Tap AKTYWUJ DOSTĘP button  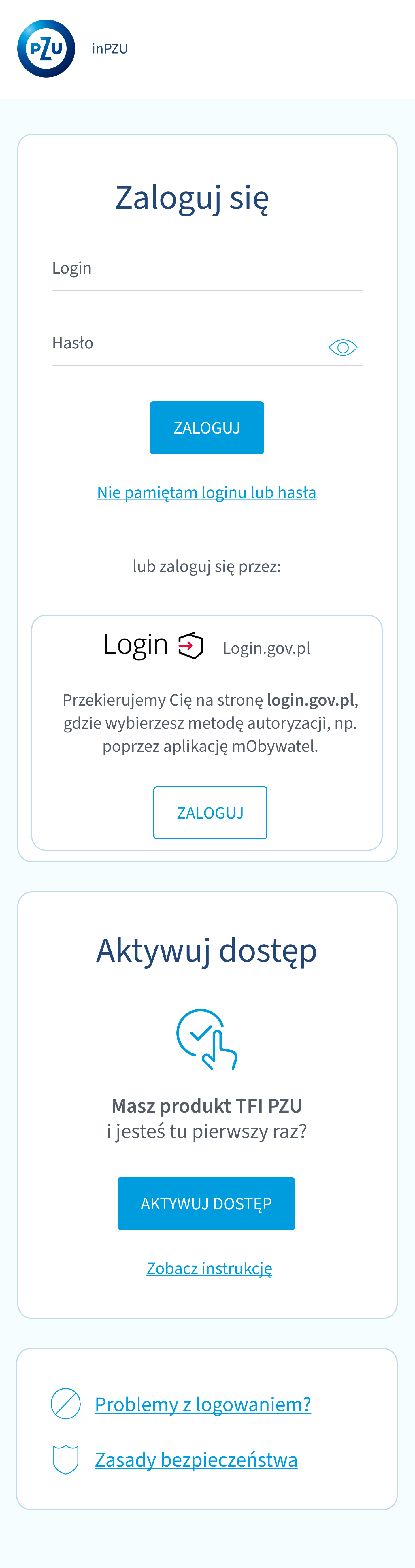point(206,1203)
